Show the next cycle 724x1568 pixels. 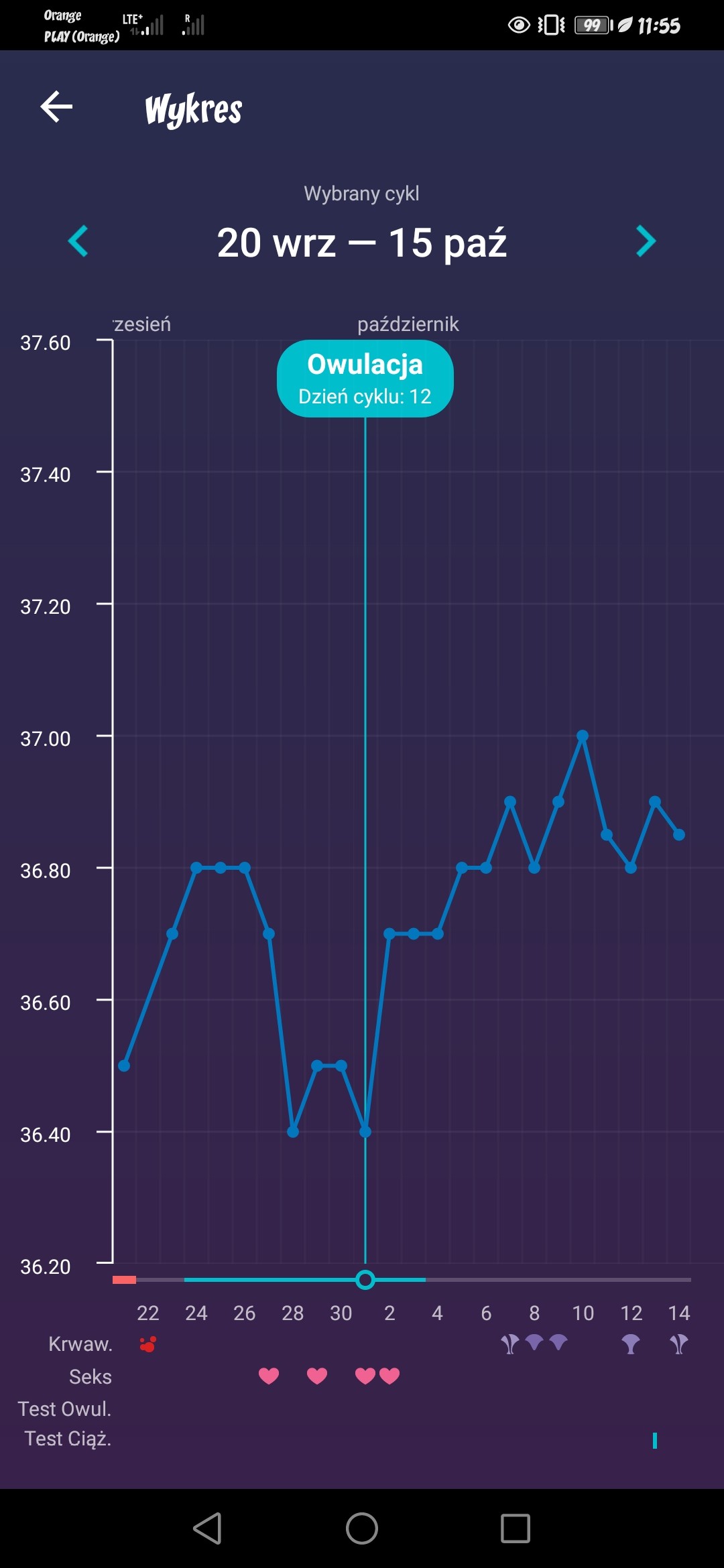coord(645,241)
